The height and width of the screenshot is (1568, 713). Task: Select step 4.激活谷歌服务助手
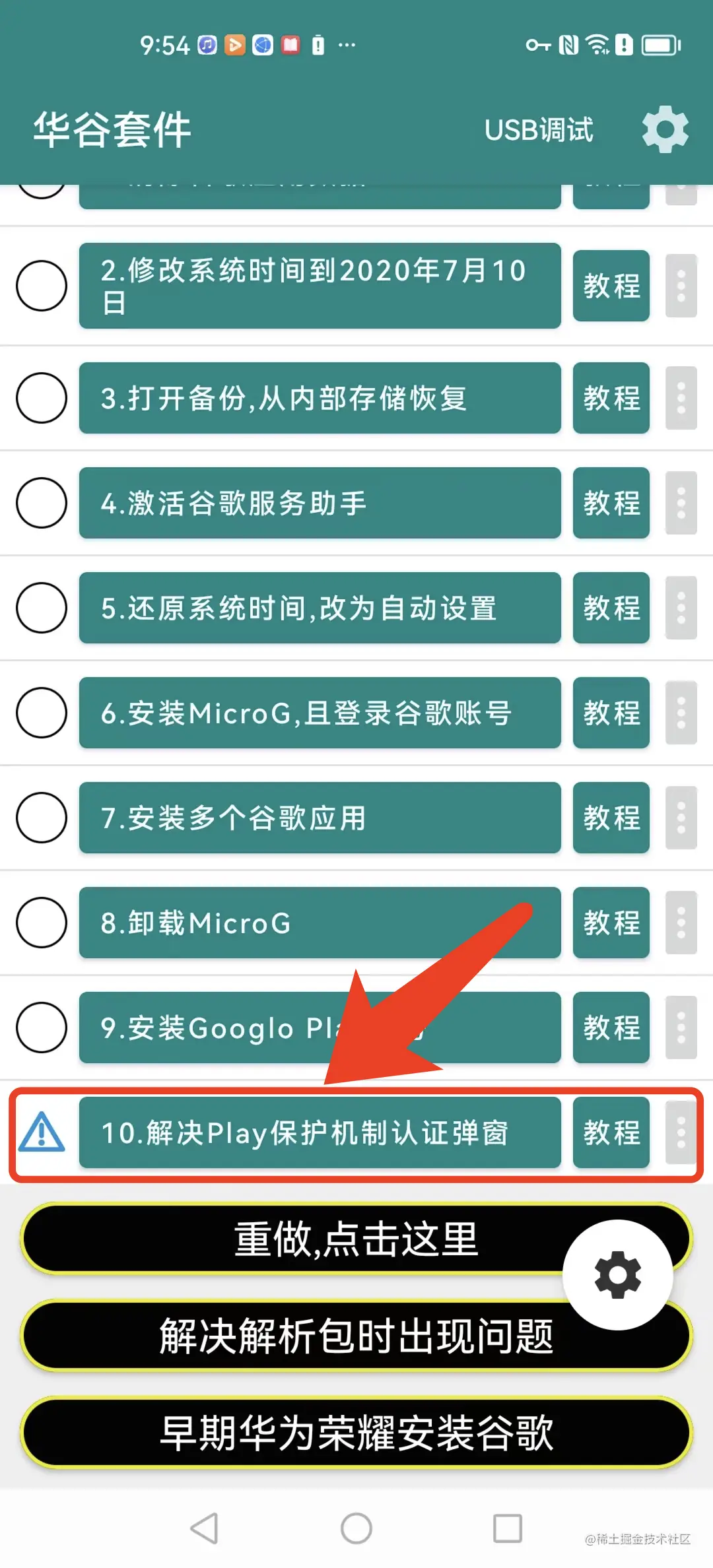(x=320, y=503)
